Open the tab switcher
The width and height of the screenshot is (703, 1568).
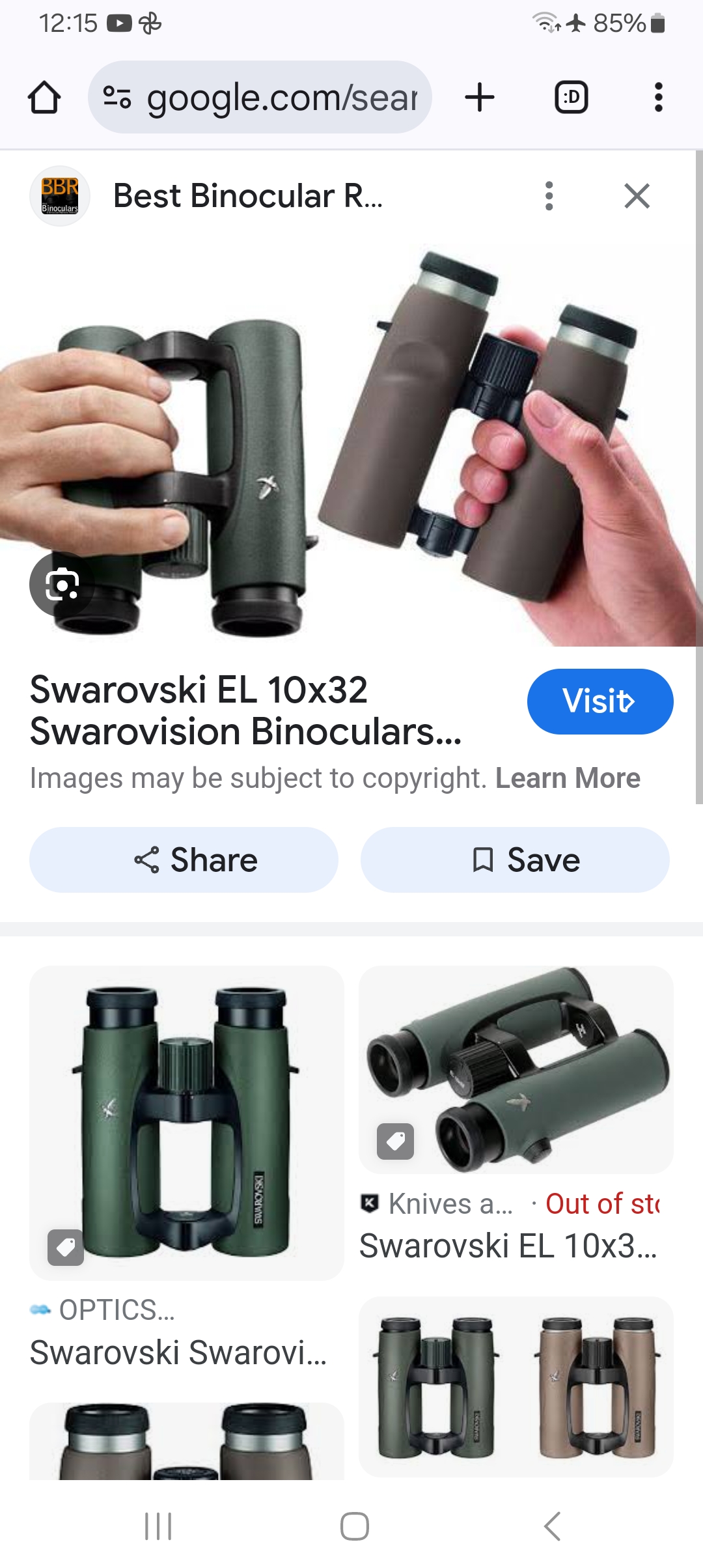pyautogui.click(x=571, y=98)
